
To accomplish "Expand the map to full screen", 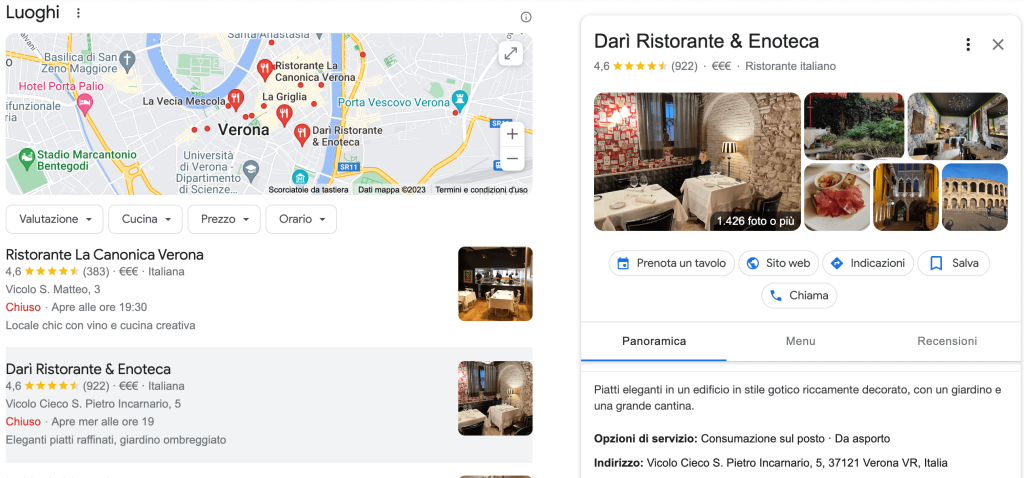I will click(x=511, y=54).
